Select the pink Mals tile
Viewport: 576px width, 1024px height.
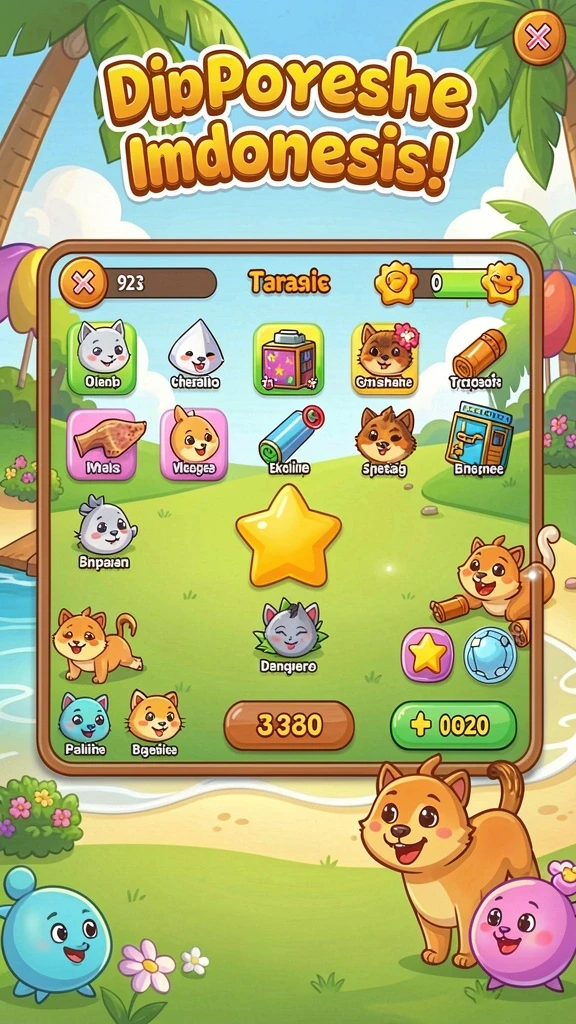click(102, 444)
